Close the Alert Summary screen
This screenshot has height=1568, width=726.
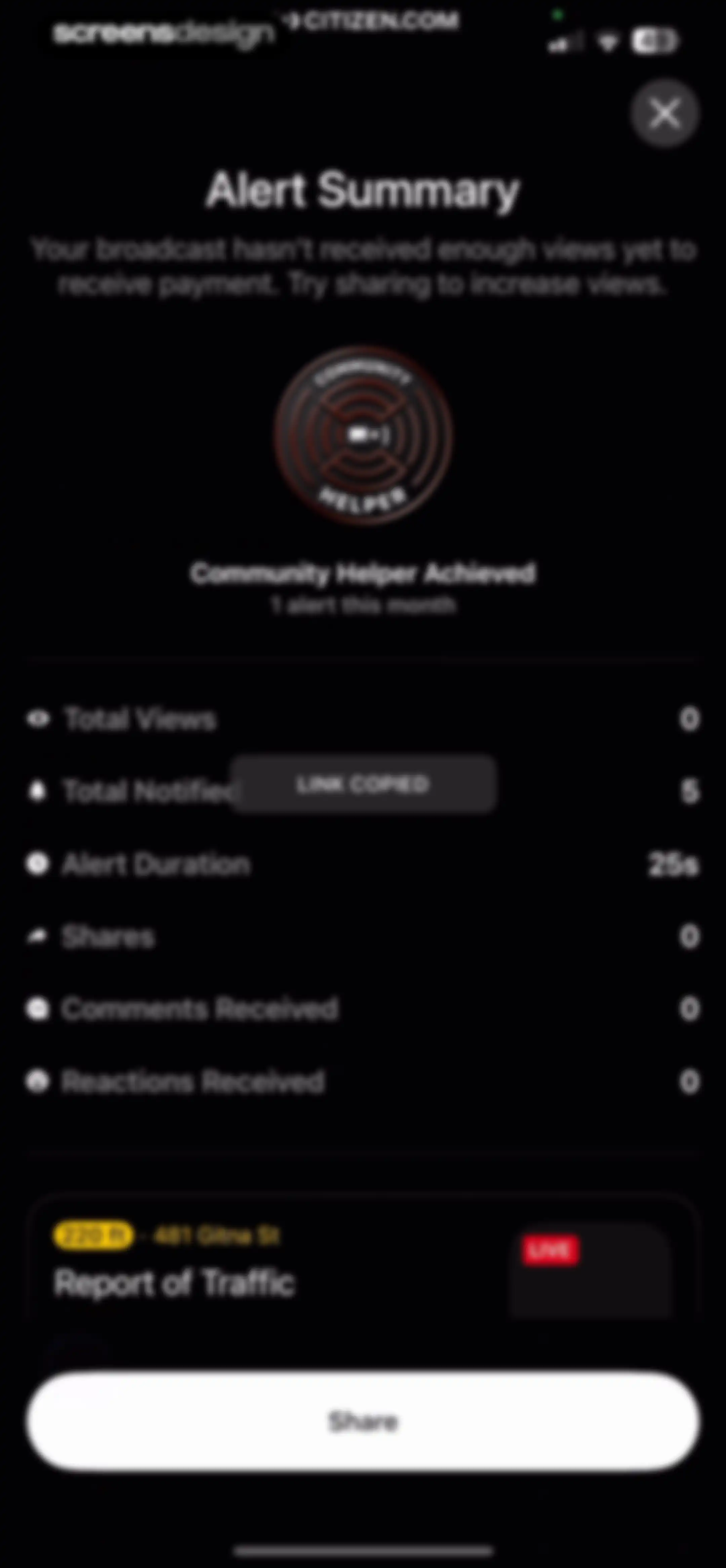(664, 113)
